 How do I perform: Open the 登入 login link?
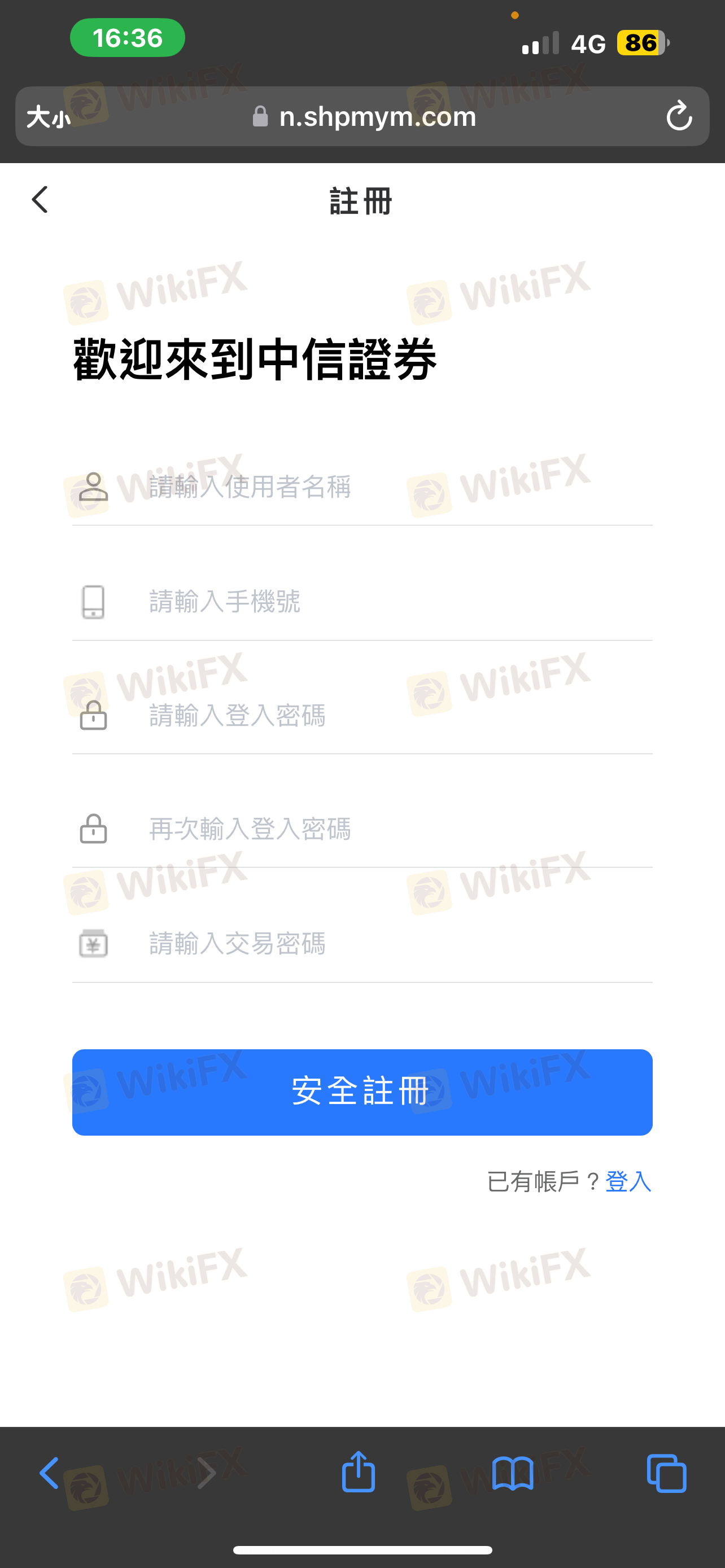coord(628,1181)
